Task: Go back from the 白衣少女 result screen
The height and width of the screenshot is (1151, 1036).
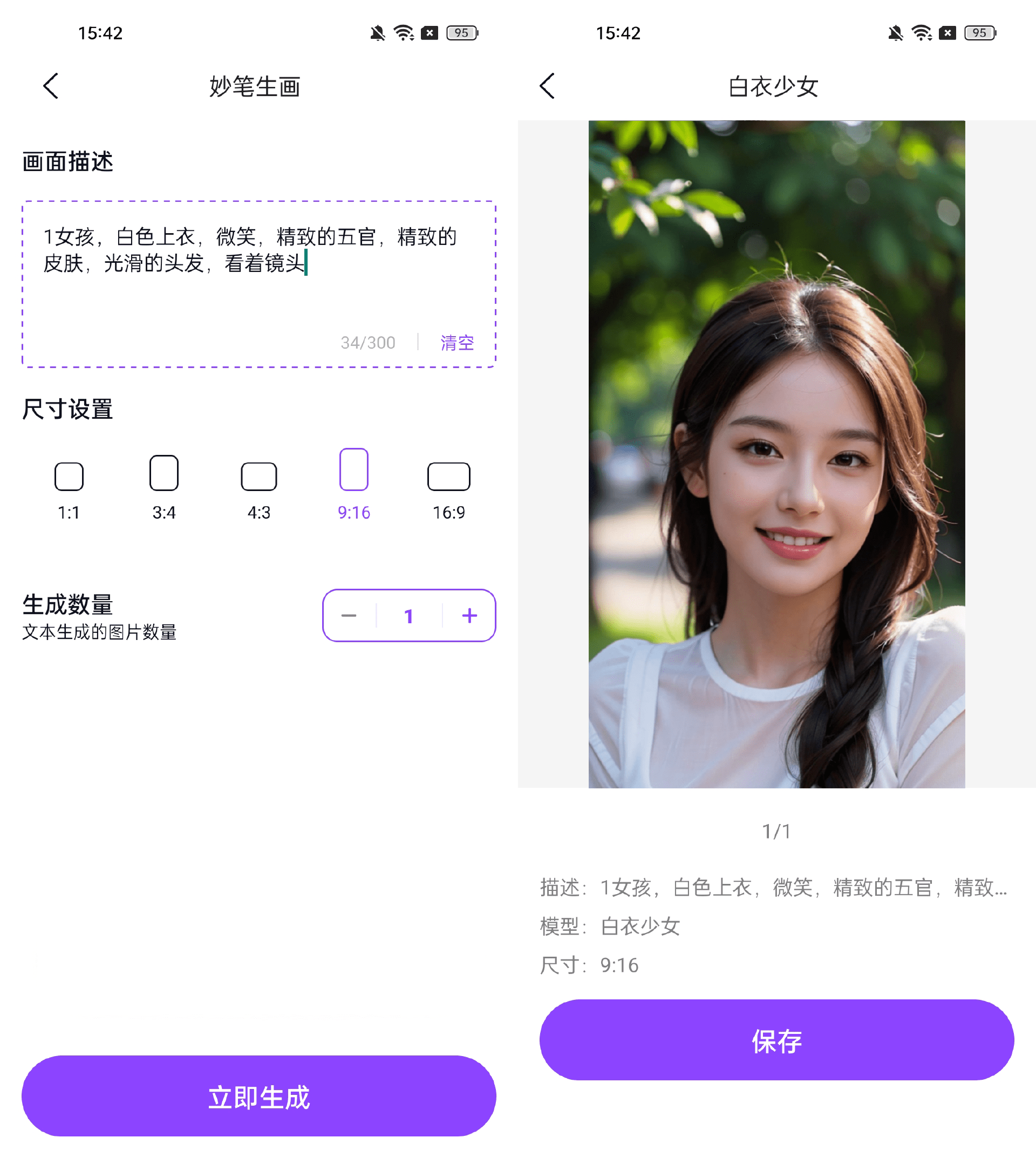Action: (547, 86)
